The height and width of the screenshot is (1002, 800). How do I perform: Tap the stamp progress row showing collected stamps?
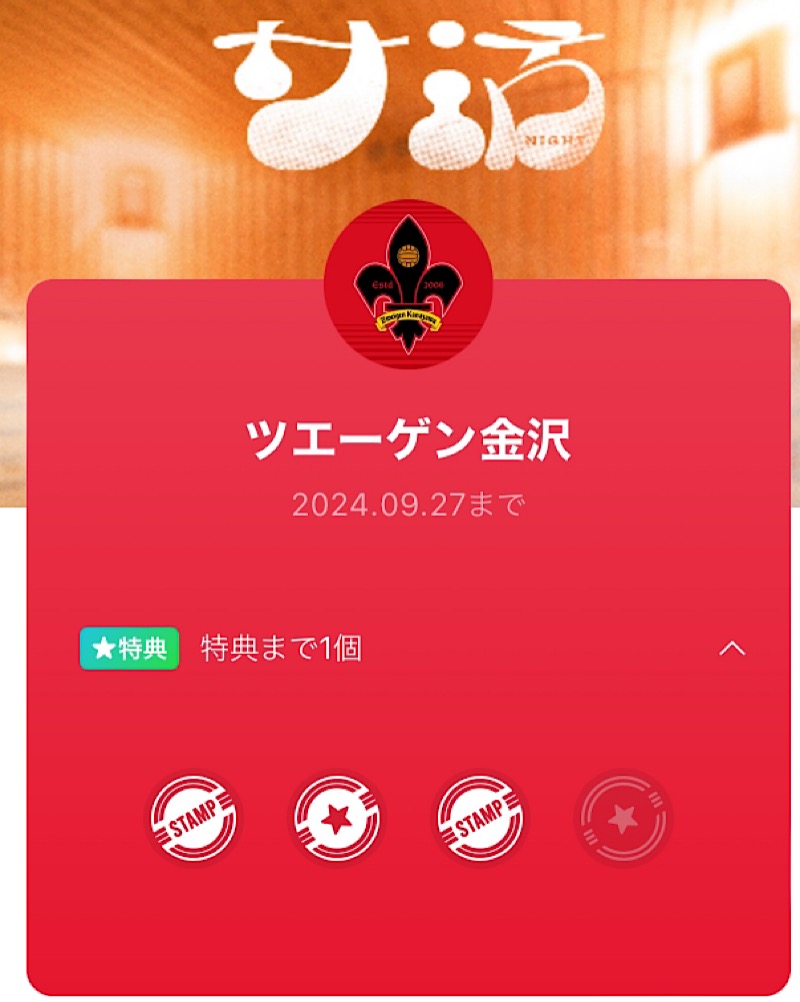pos(400,817)
